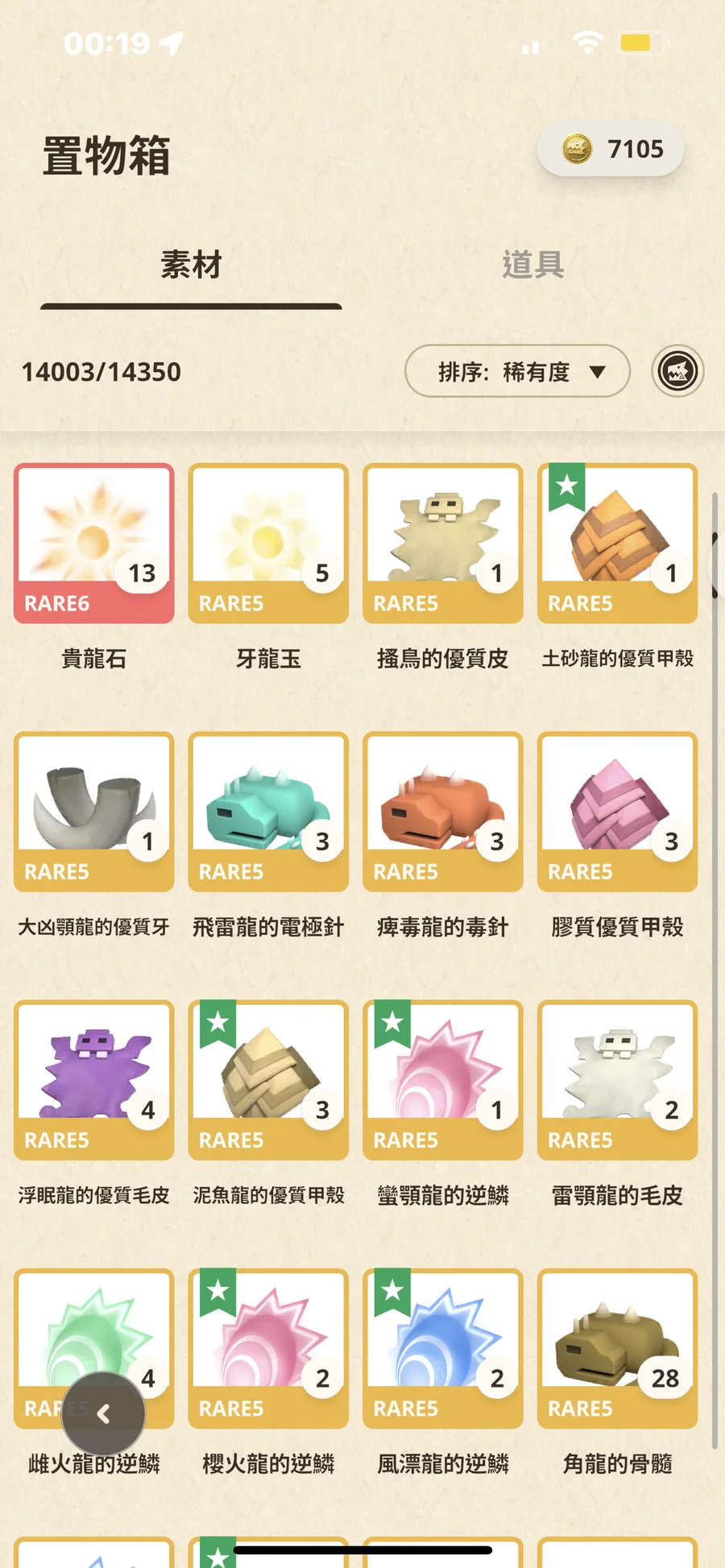Screen dimensions: 725x1568
Task: View the 膠質優質甲殼 material
Action: point(617,812)
